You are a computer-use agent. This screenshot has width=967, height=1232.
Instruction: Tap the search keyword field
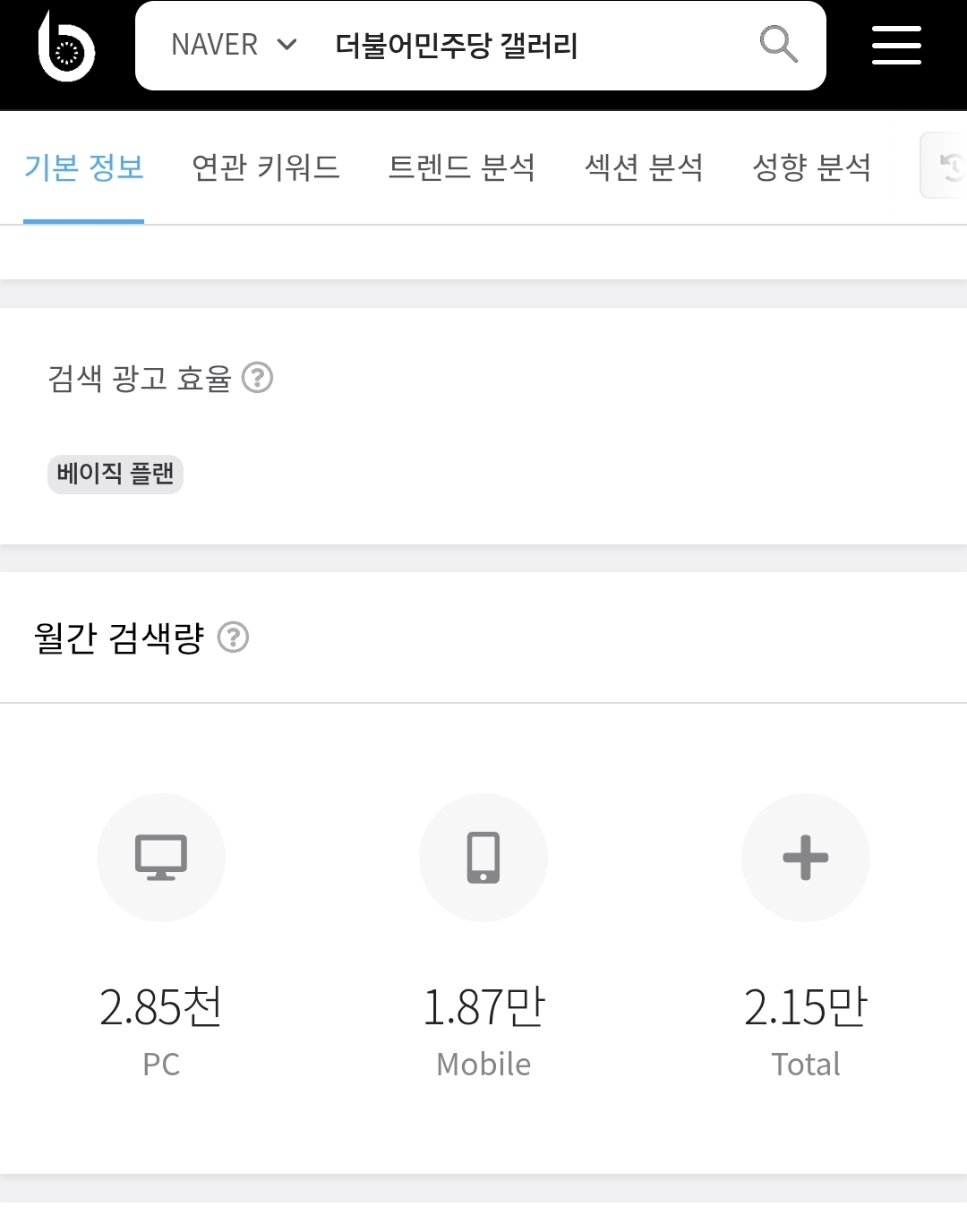coord(501,46)
